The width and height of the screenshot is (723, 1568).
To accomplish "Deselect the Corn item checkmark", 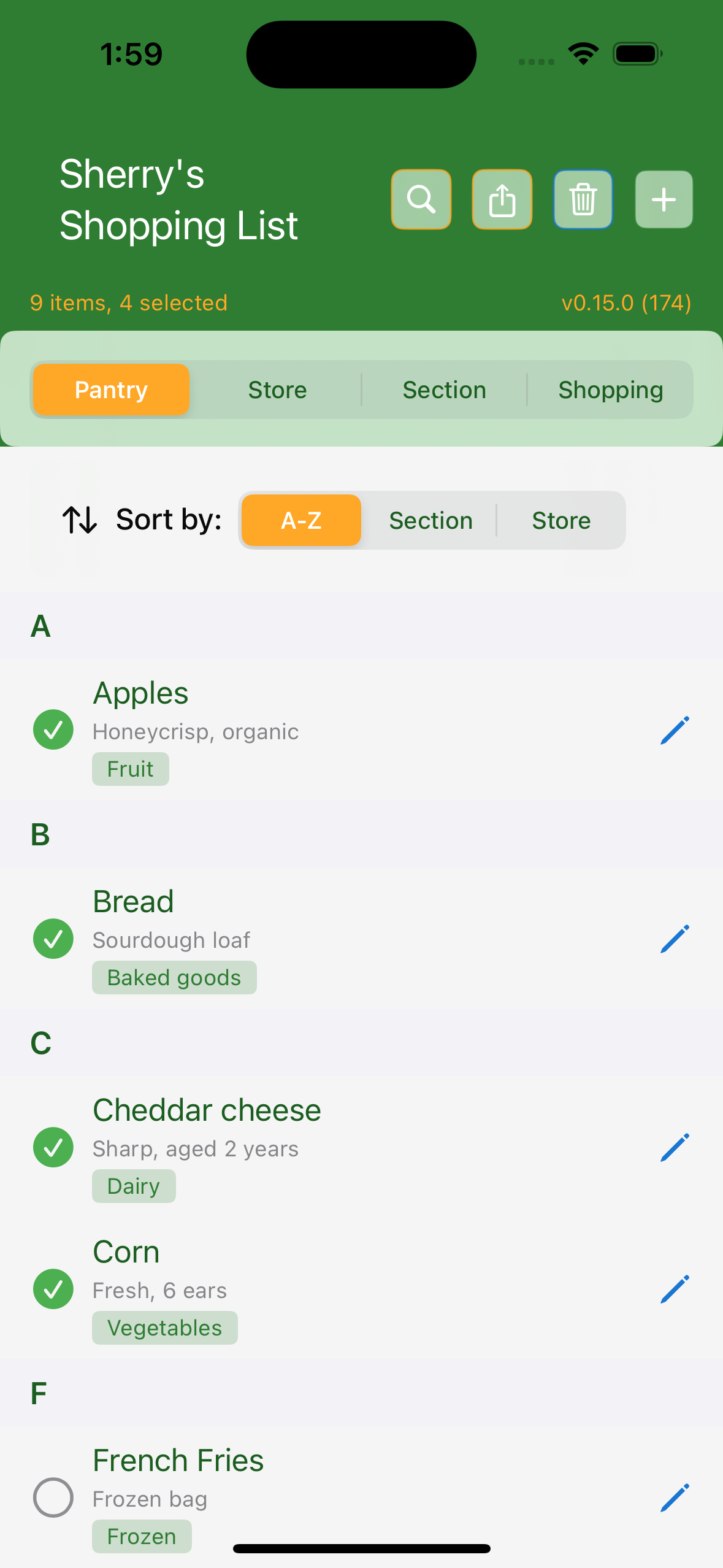I will click(53, 1289).
